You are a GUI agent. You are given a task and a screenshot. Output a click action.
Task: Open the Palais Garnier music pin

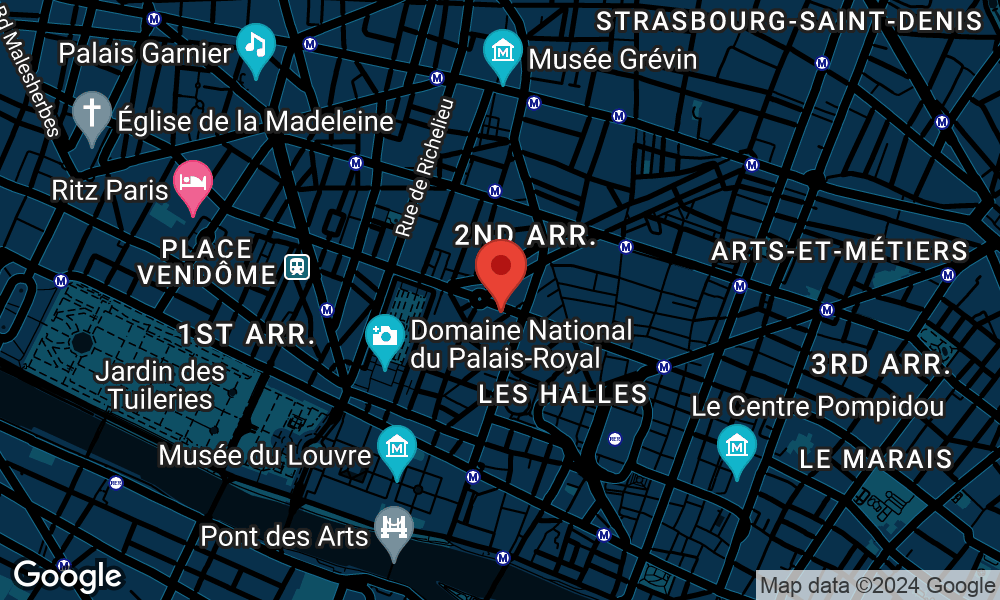click(256, 45)
